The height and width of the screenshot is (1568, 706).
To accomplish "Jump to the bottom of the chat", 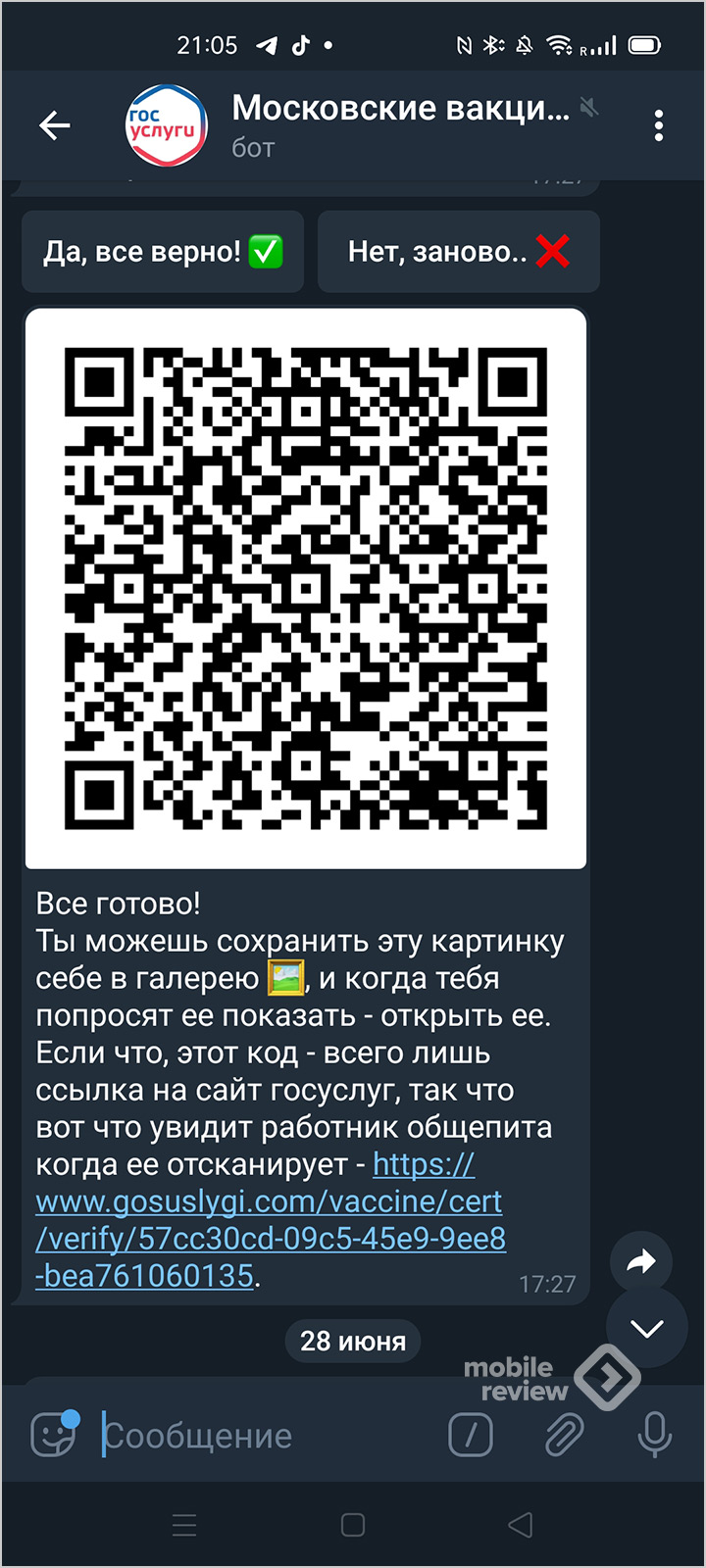I will pos(646,1329).
